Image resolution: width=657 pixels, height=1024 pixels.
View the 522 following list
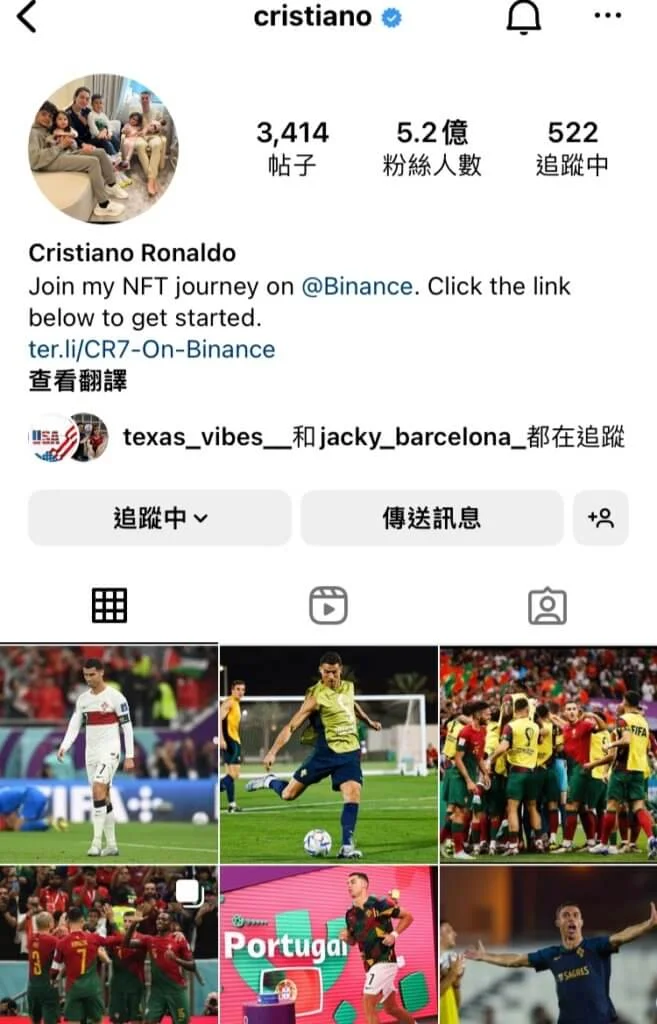tap(572, 148)
